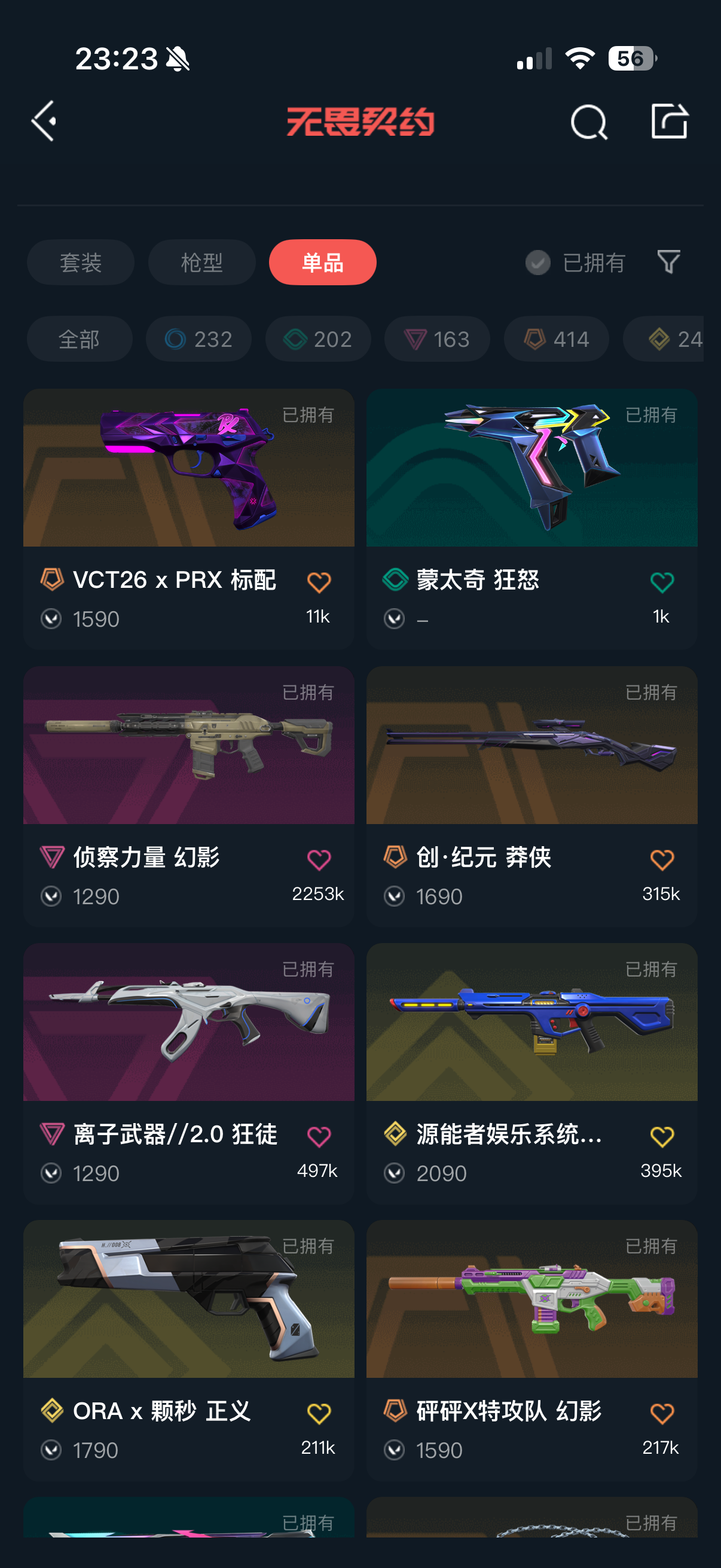
Task: Filter by the orange tier chip 414
Action: pos(556,339)
